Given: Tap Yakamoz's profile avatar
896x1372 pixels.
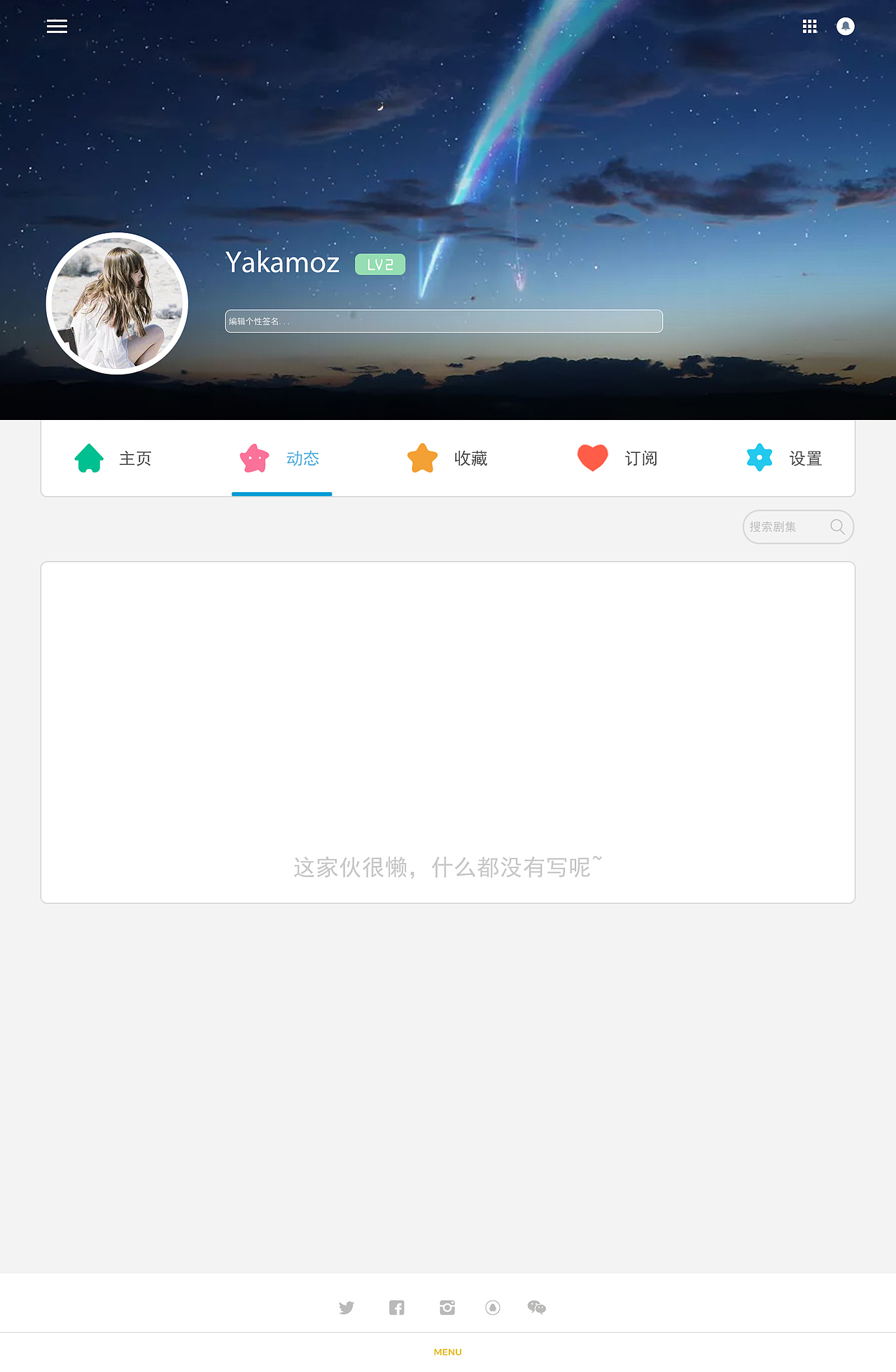Looking at the screenshot, I should [117, 303].
